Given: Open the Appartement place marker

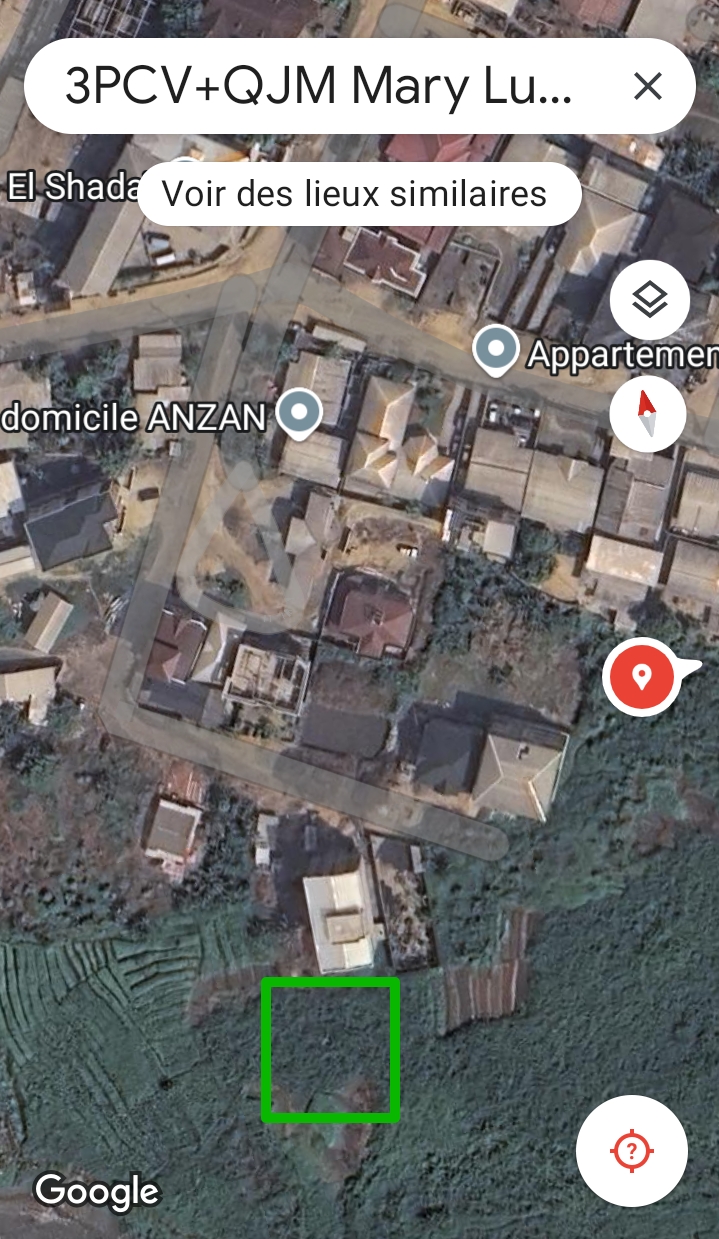Looking at the screenshot, I should tap(496, 350).
